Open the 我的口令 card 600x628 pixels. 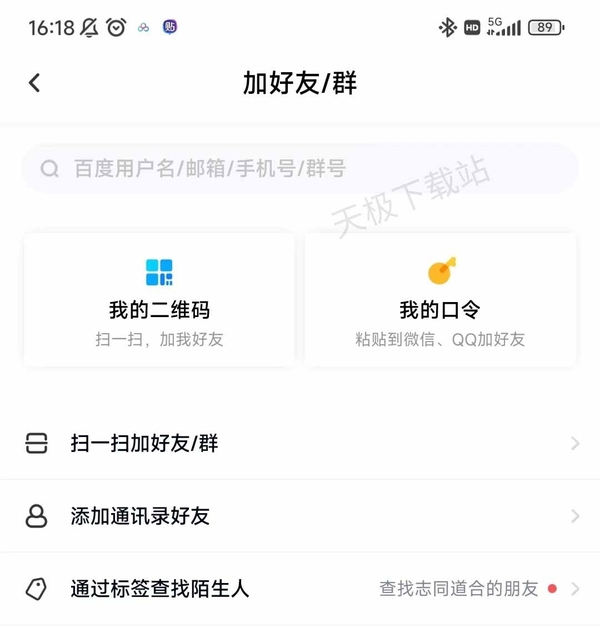point(440,300)
